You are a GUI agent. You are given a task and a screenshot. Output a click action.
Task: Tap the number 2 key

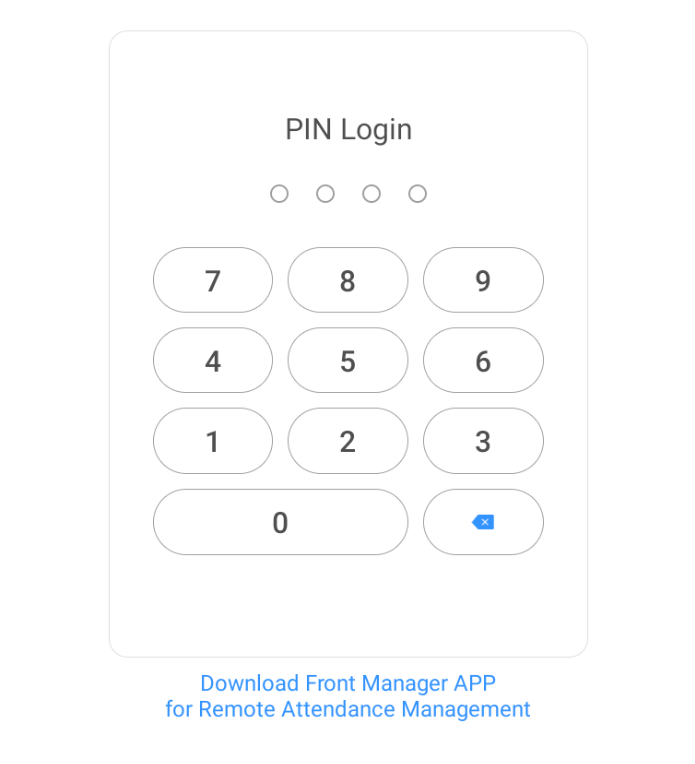(347, 441)
